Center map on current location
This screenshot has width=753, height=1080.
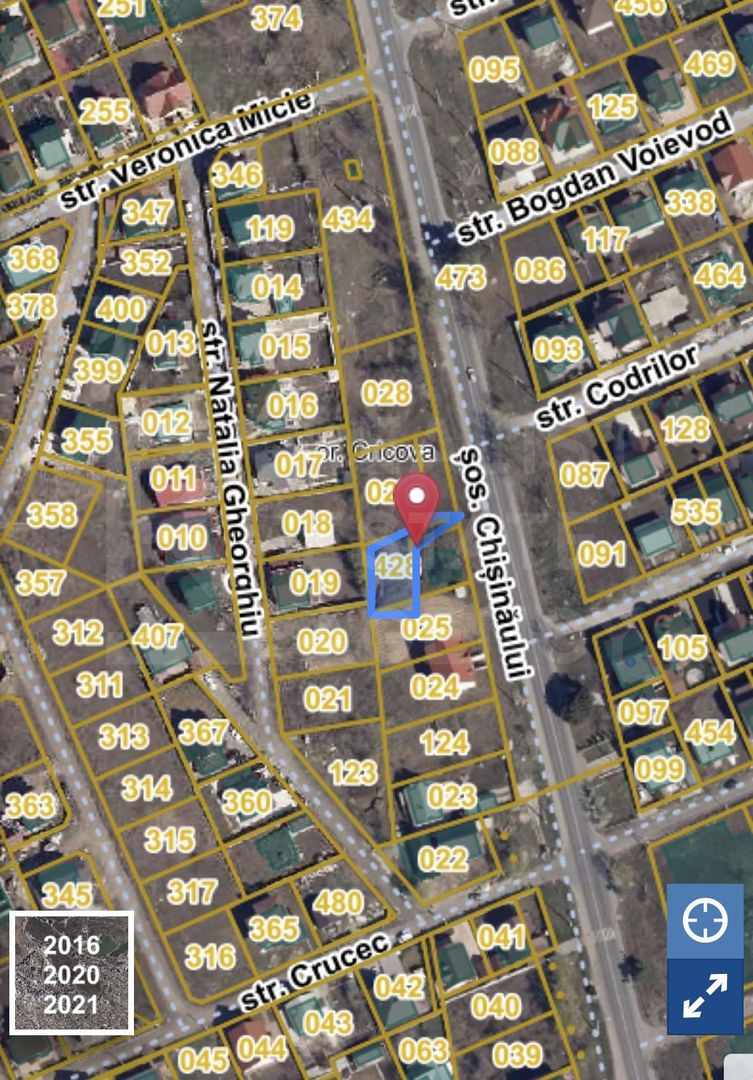click(x=705, y=921)
